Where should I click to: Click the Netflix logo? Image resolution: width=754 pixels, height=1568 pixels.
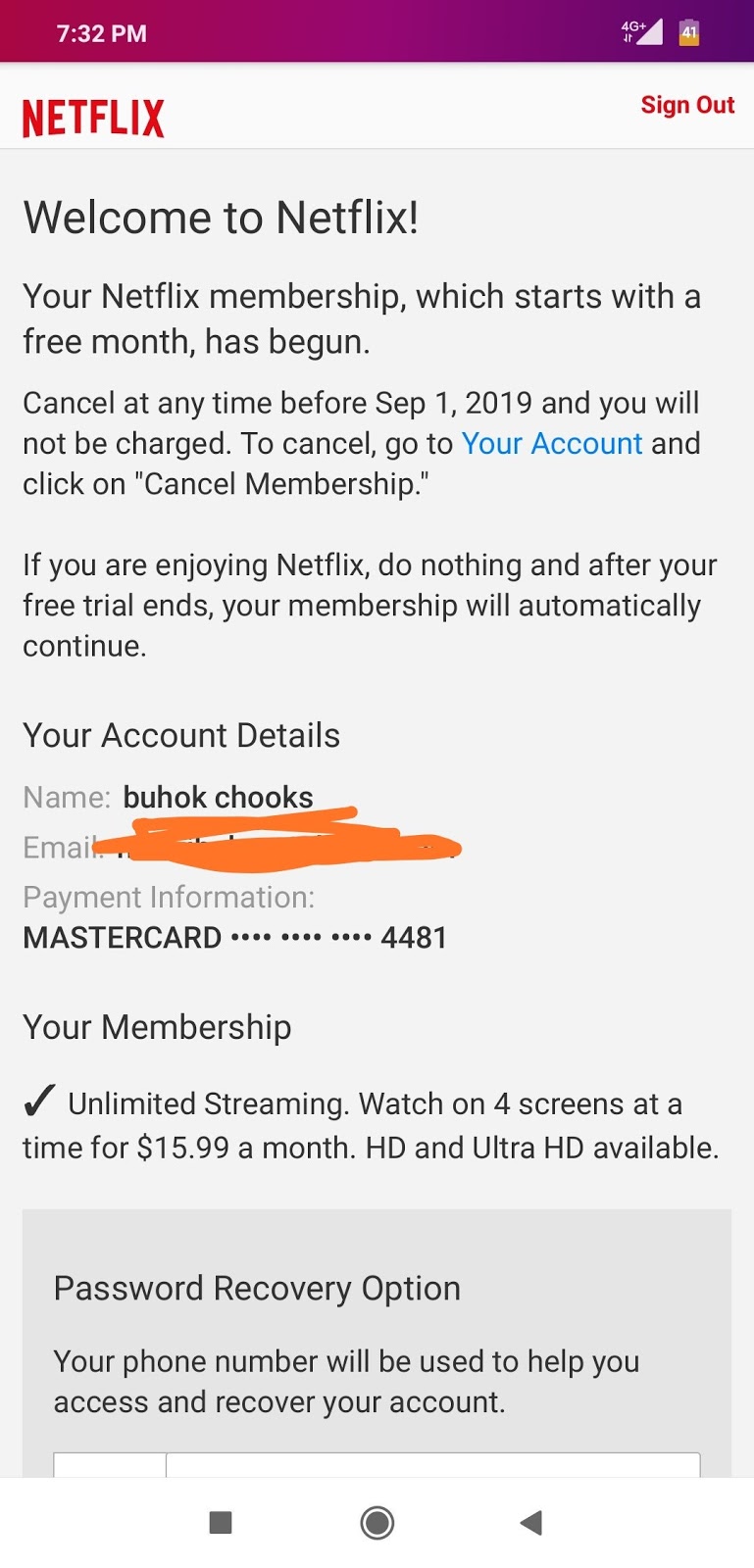[92, 115]
